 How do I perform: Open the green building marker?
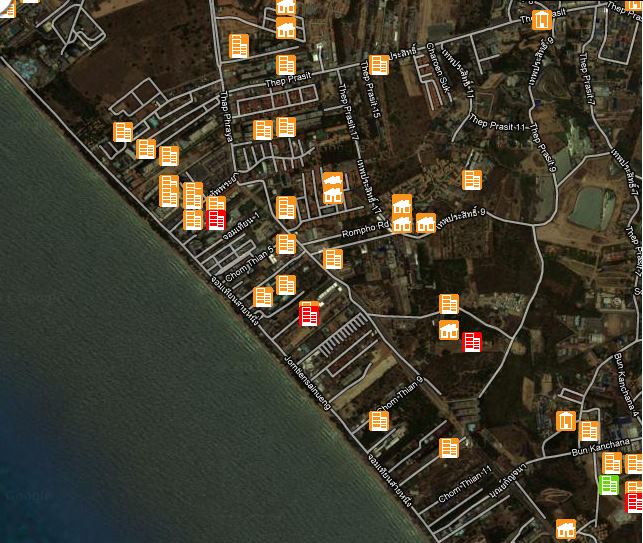pos(608,485)
